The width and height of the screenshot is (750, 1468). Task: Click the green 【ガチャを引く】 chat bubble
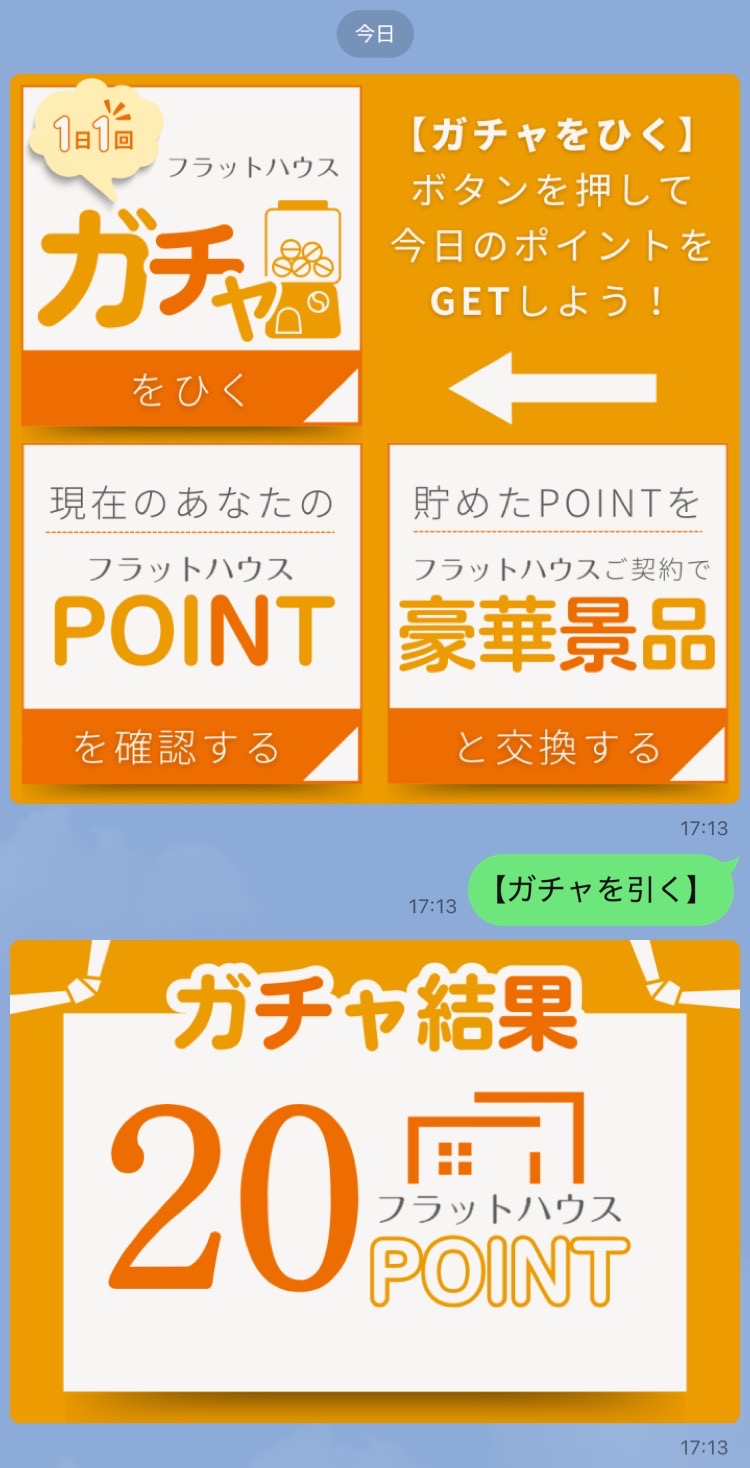tap(600, 889)
